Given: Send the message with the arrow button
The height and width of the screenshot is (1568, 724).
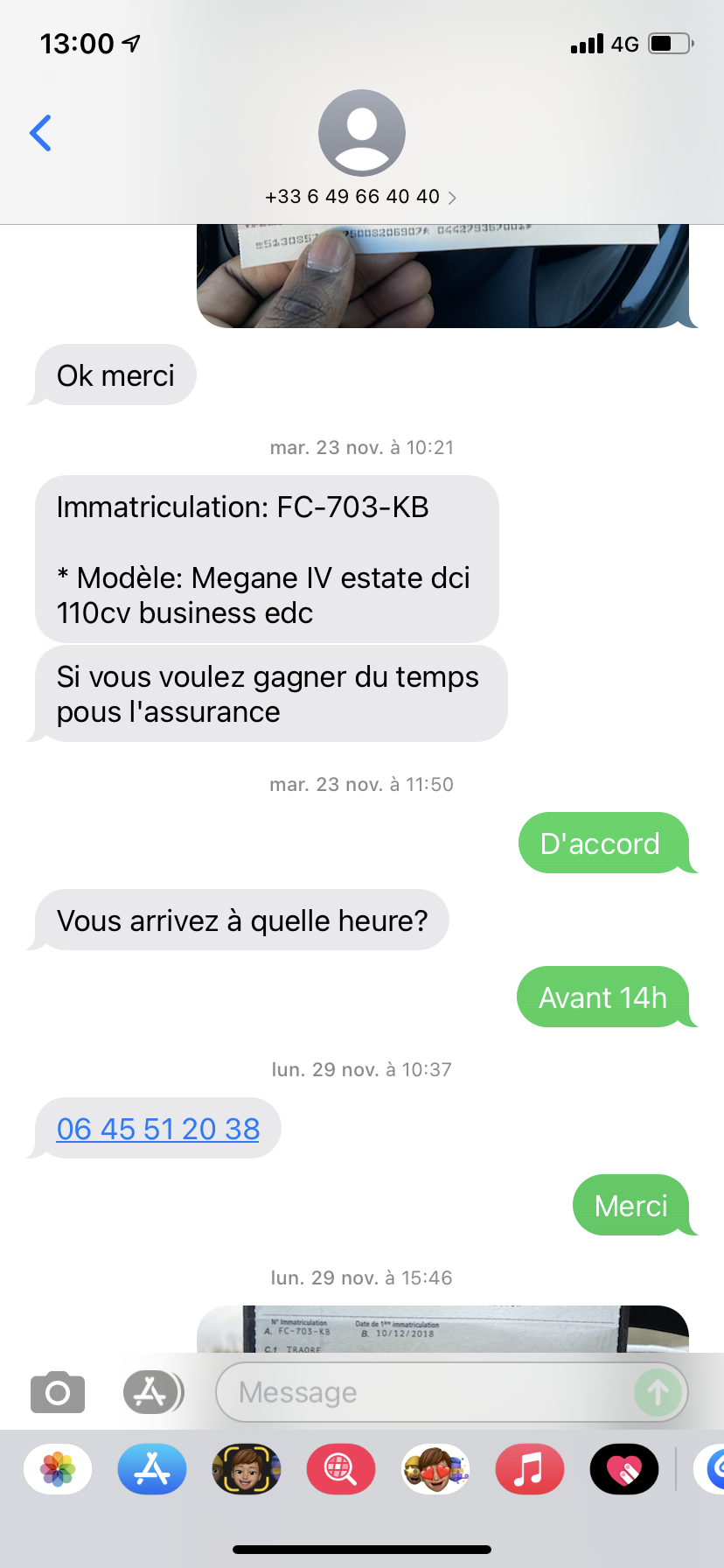Looking at the screenshot, I should [x=657, y=1392].
